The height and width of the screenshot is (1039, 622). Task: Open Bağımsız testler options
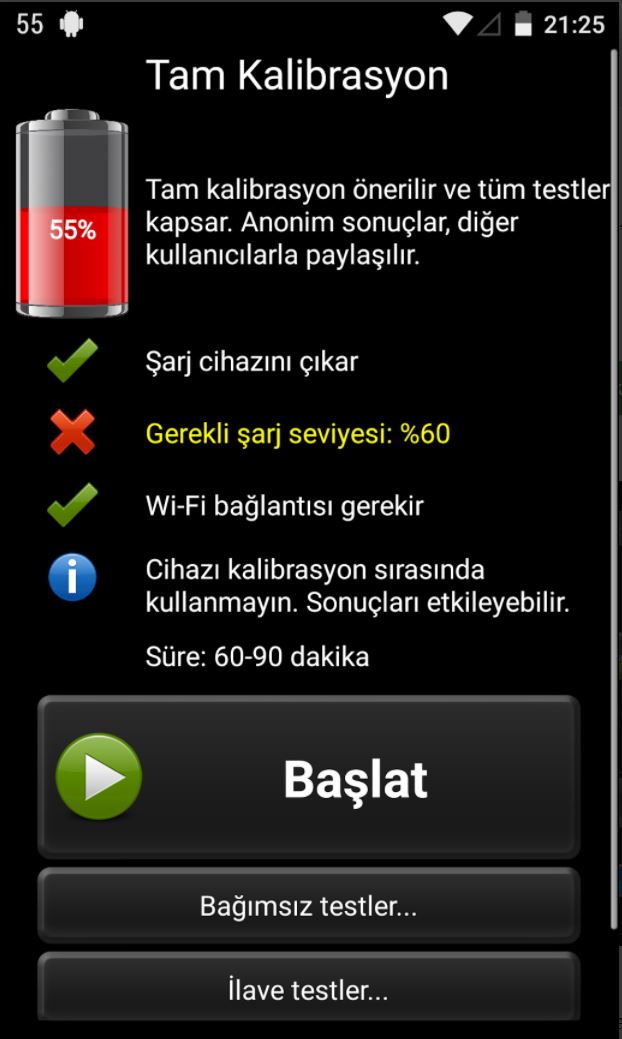(309, 905)
